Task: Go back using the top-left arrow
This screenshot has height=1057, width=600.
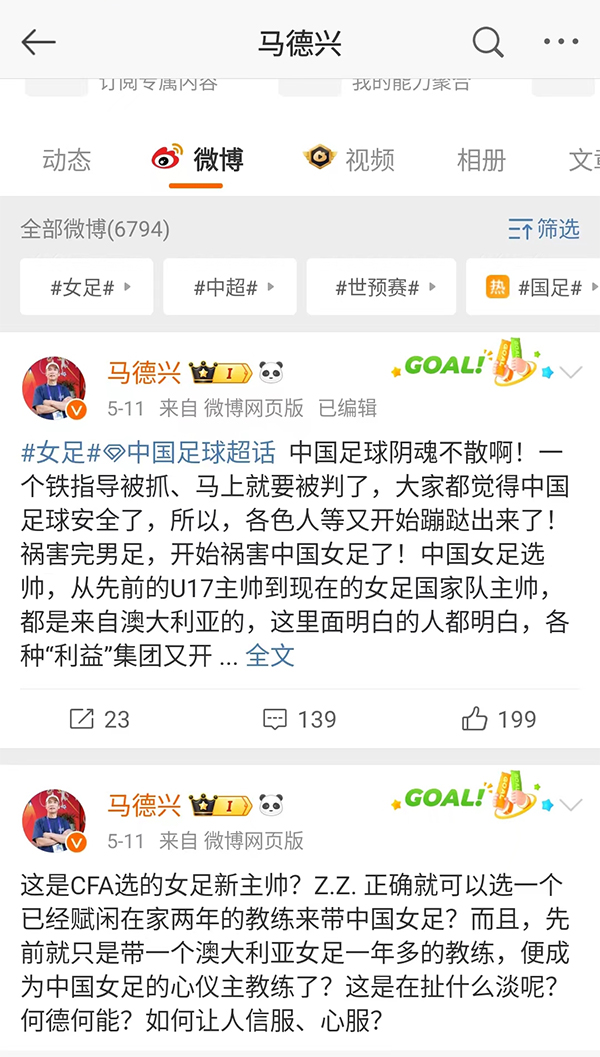Action: tap(39, 42)
